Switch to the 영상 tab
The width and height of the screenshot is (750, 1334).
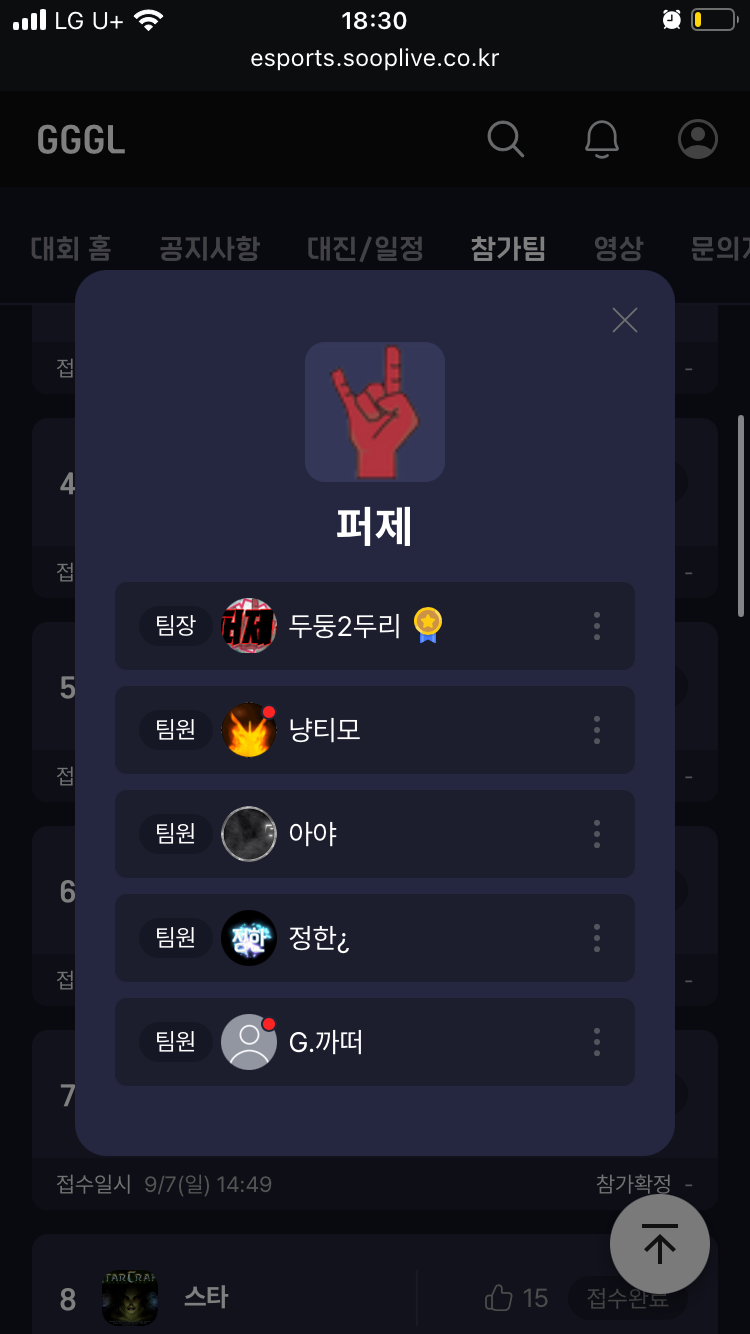pos(618,248)
